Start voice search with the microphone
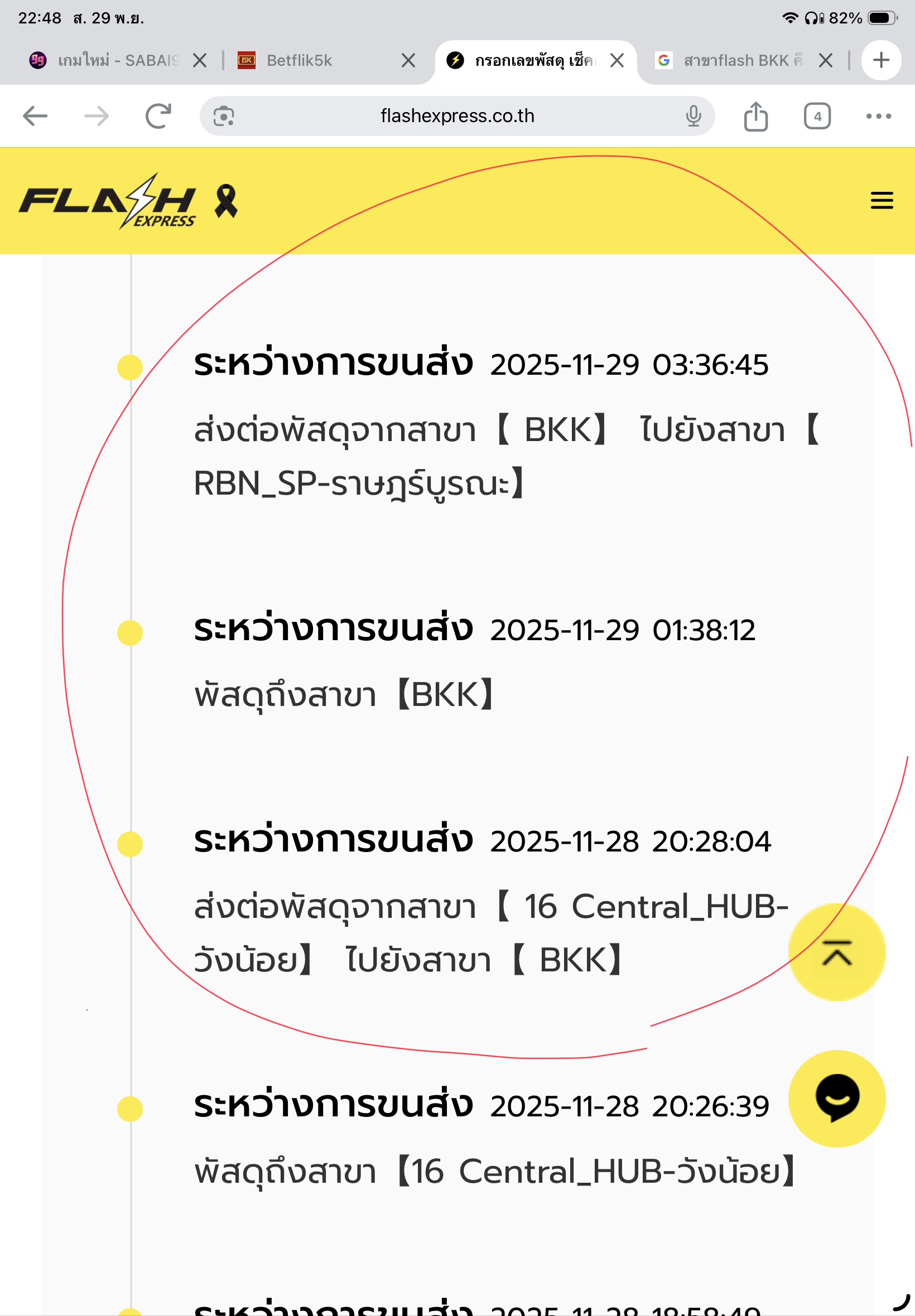This screenshot has height=1316, width=915. pos(693,117)
